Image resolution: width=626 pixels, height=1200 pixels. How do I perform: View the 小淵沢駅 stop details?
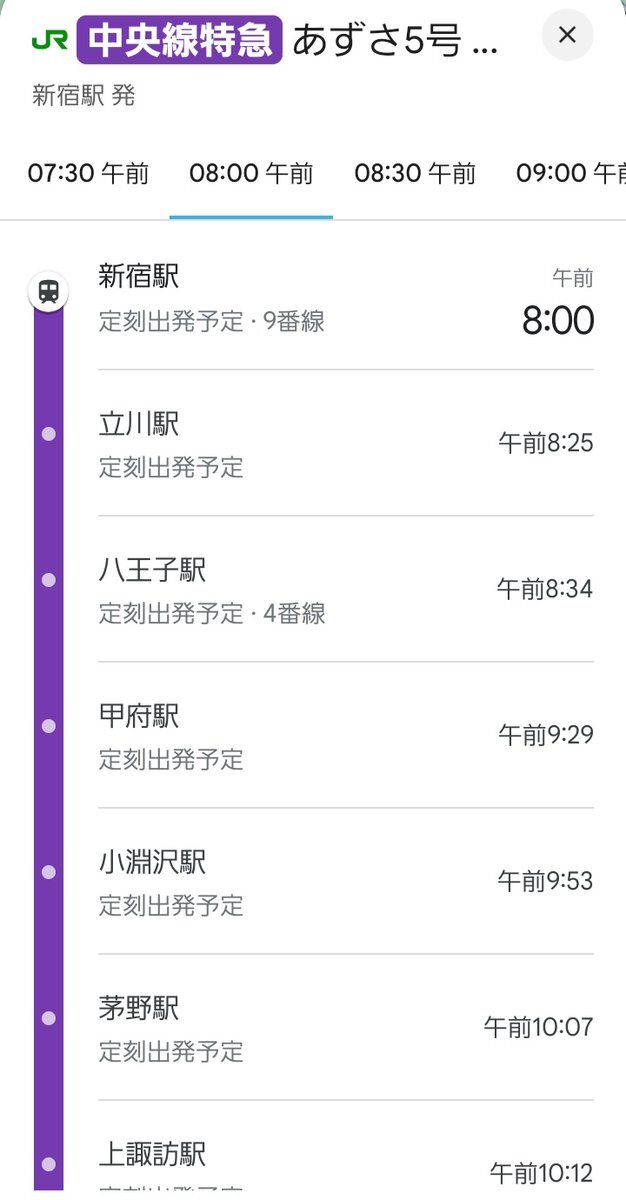(x=345, y=881)
